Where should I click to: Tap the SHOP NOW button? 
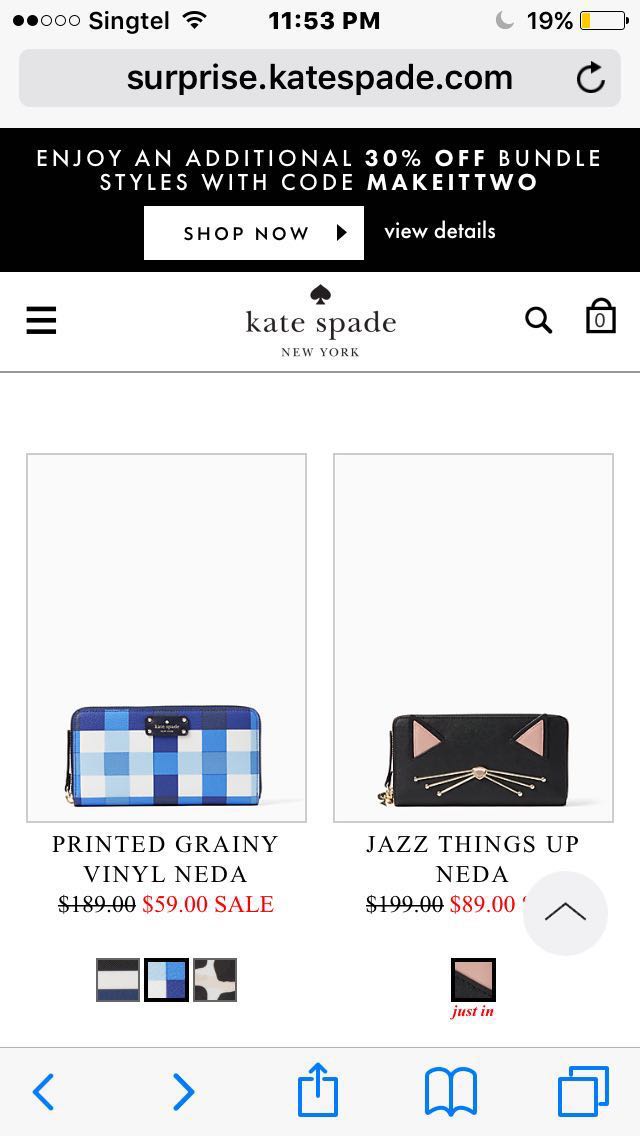(253, 233)
